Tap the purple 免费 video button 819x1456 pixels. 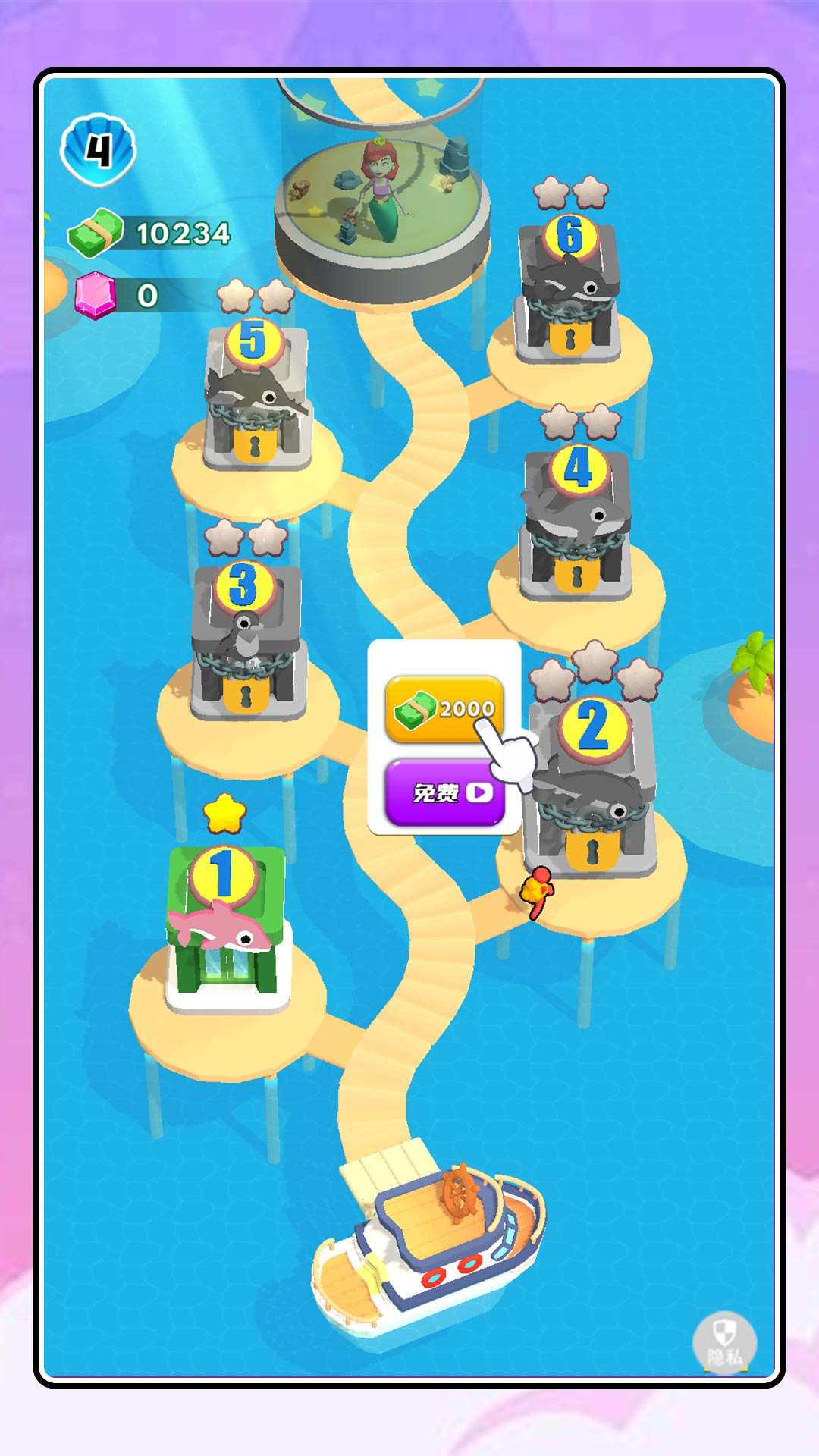[445, 792]
